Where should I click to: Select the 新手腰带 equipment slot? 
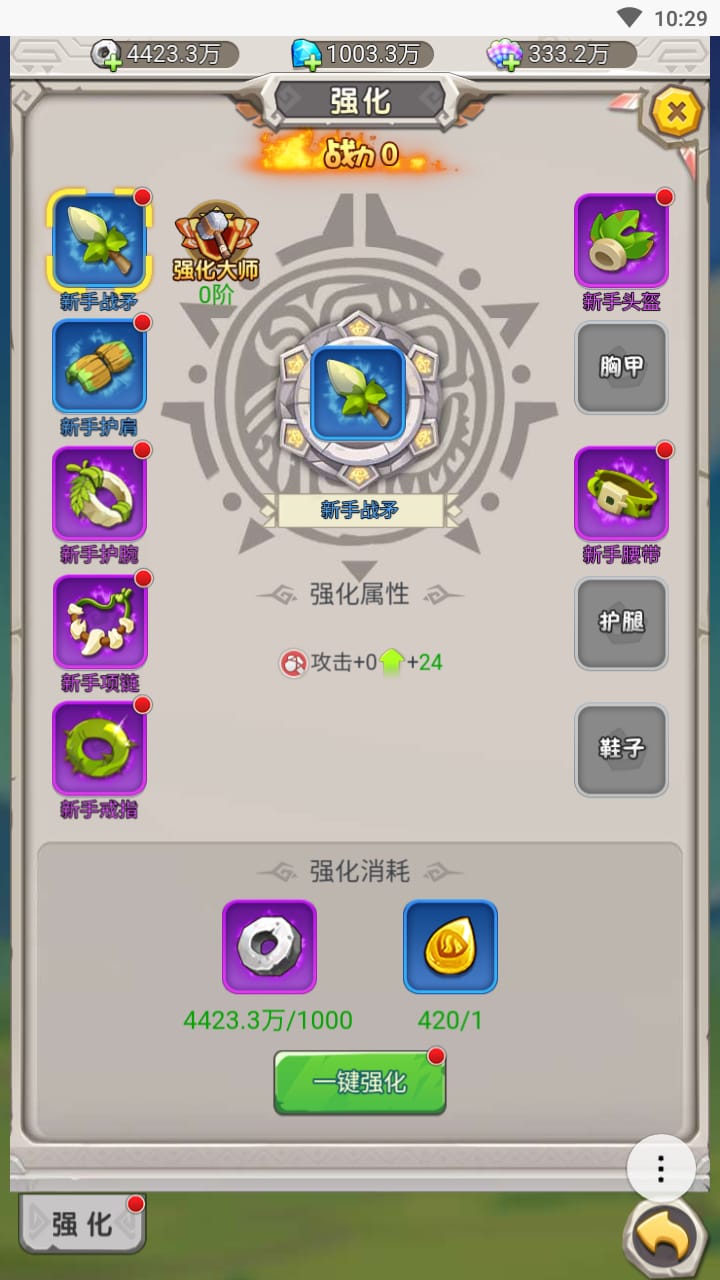tap(621, 493)
